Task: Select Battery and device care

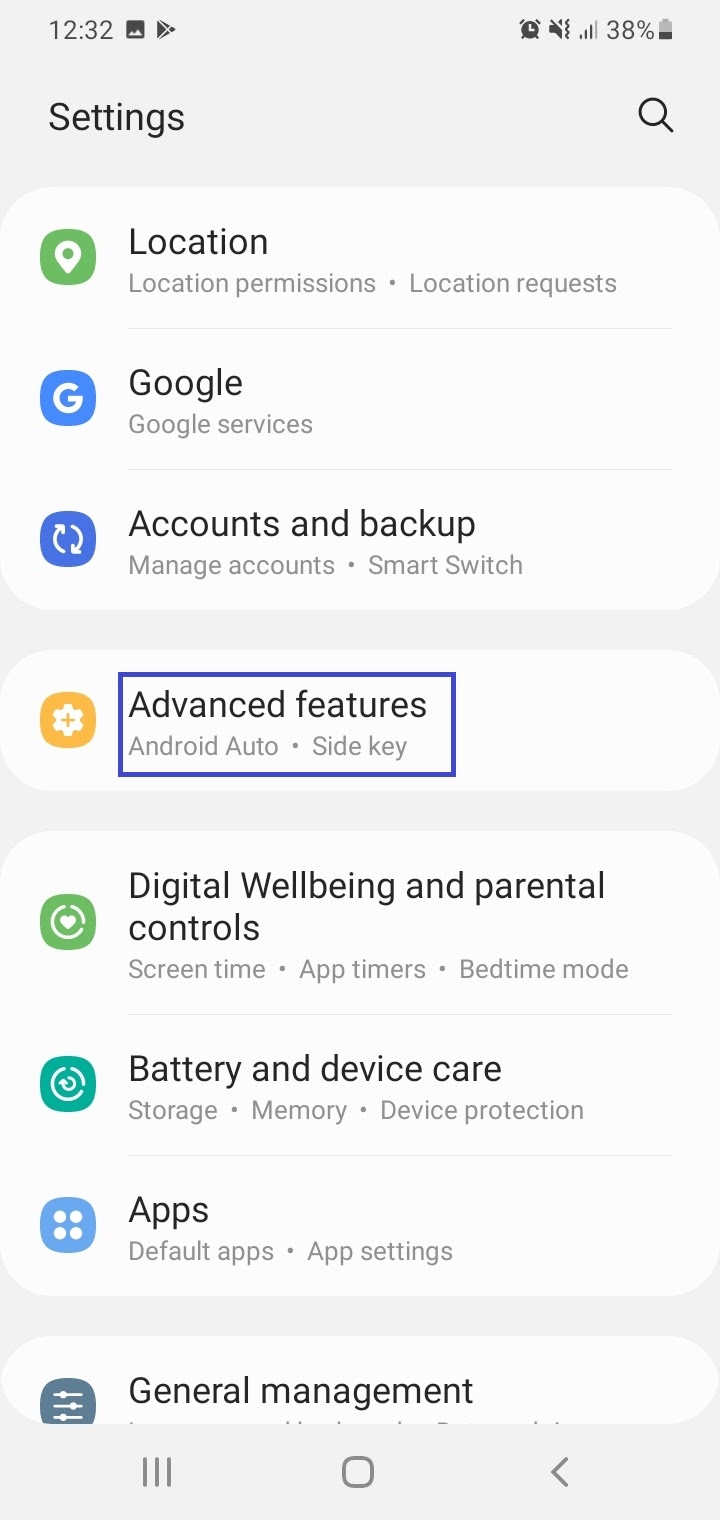Action: [x=360, y=1086]
